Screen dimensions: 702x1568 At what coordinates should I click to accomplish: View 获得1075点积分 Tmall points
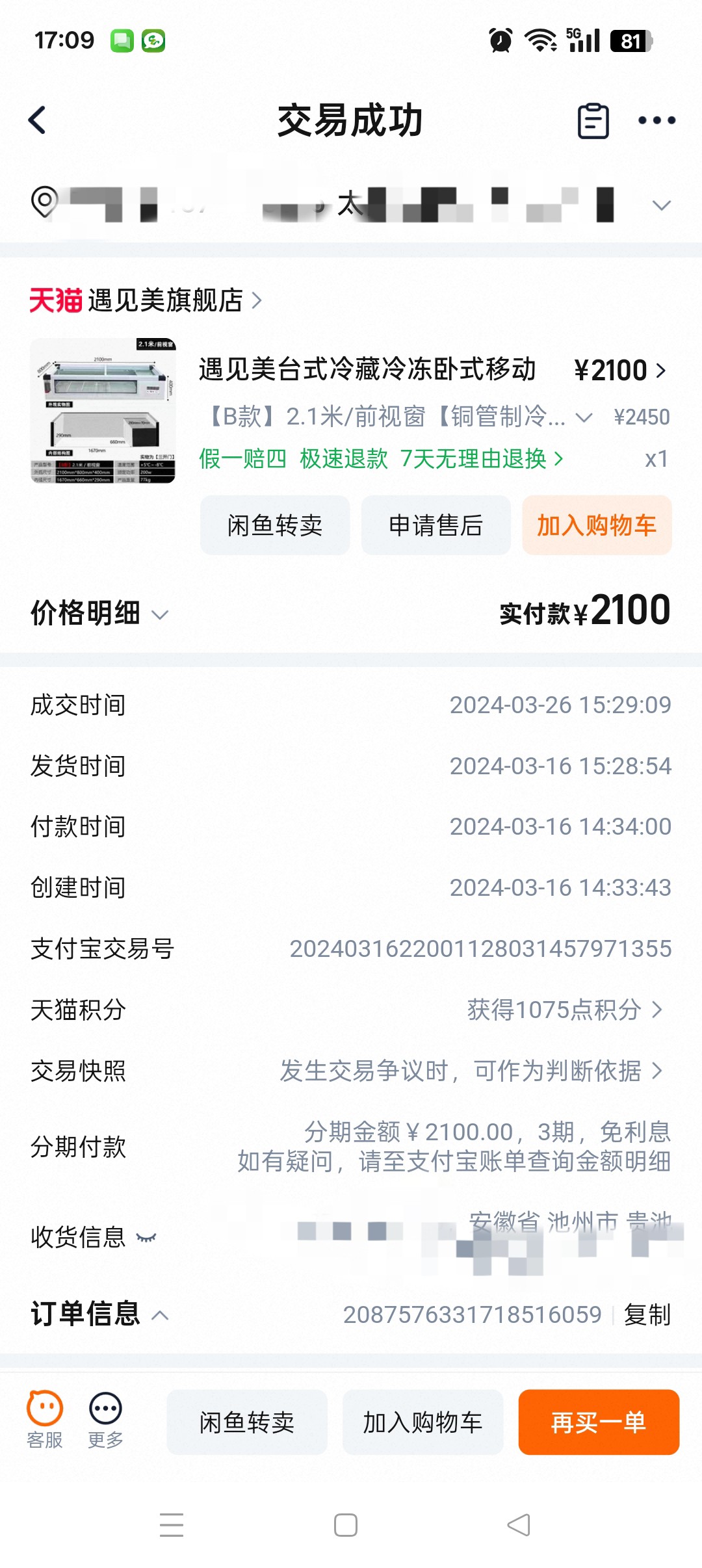coord(564,1010)
